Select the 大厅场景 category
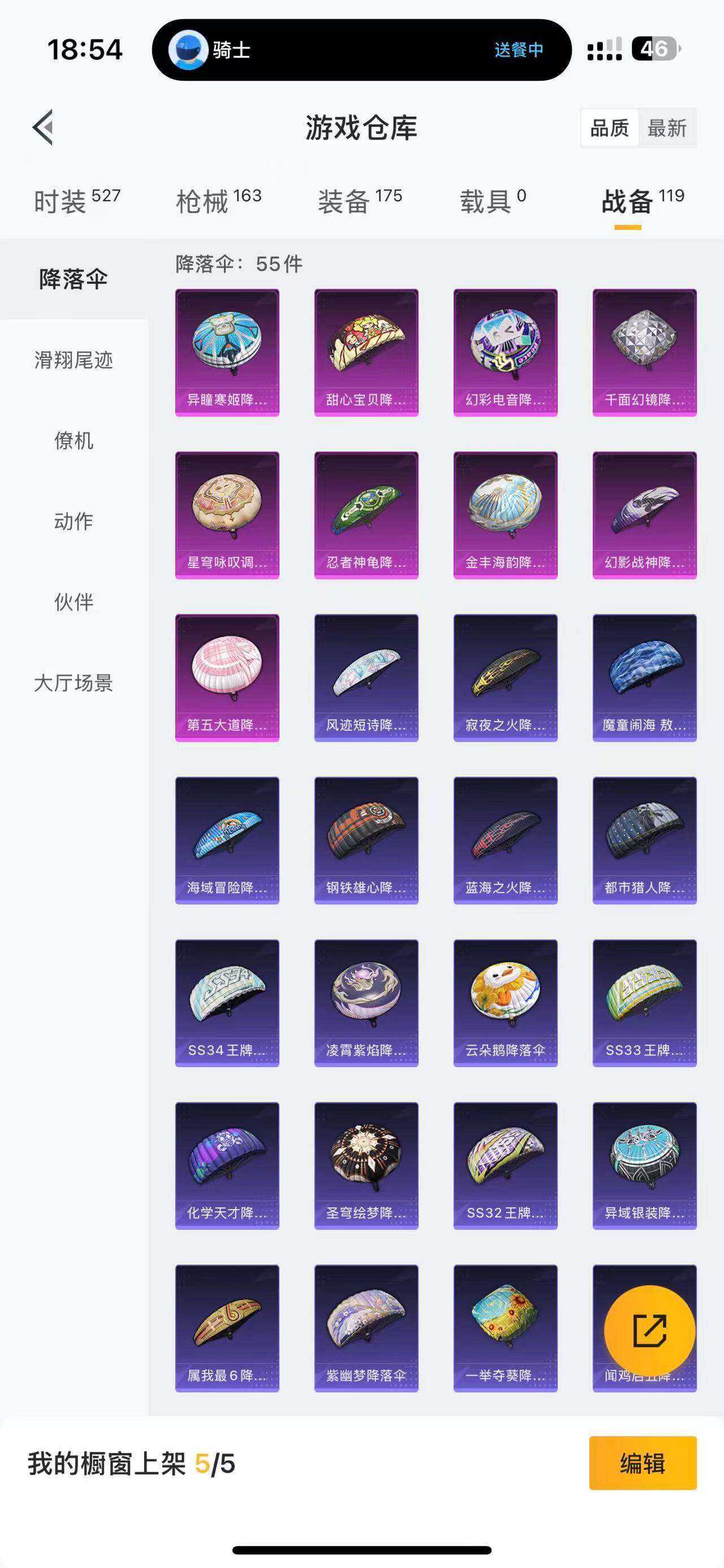 (74, 683)
